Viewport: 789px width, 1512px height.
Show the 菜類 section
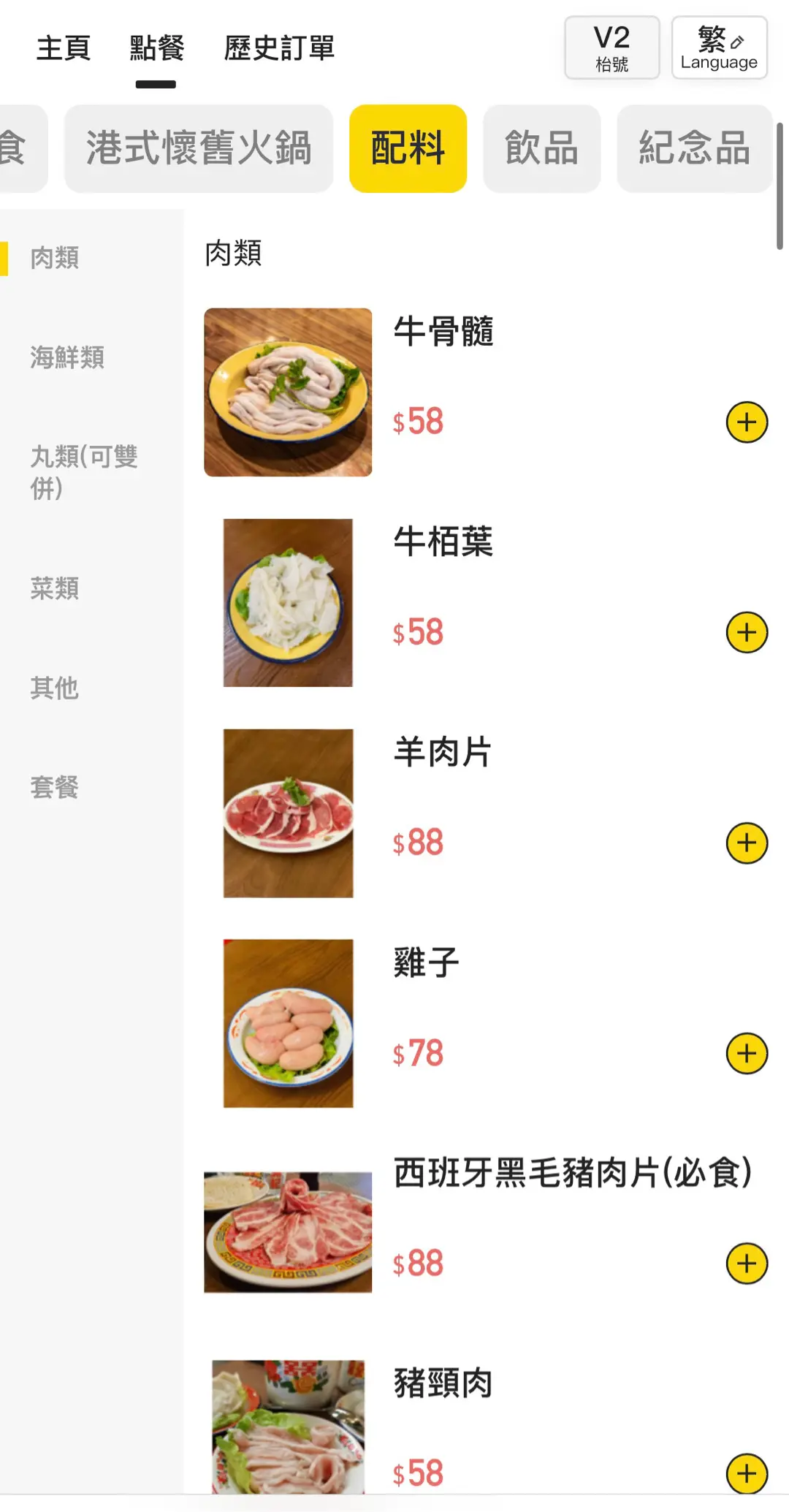pos(55,588)
